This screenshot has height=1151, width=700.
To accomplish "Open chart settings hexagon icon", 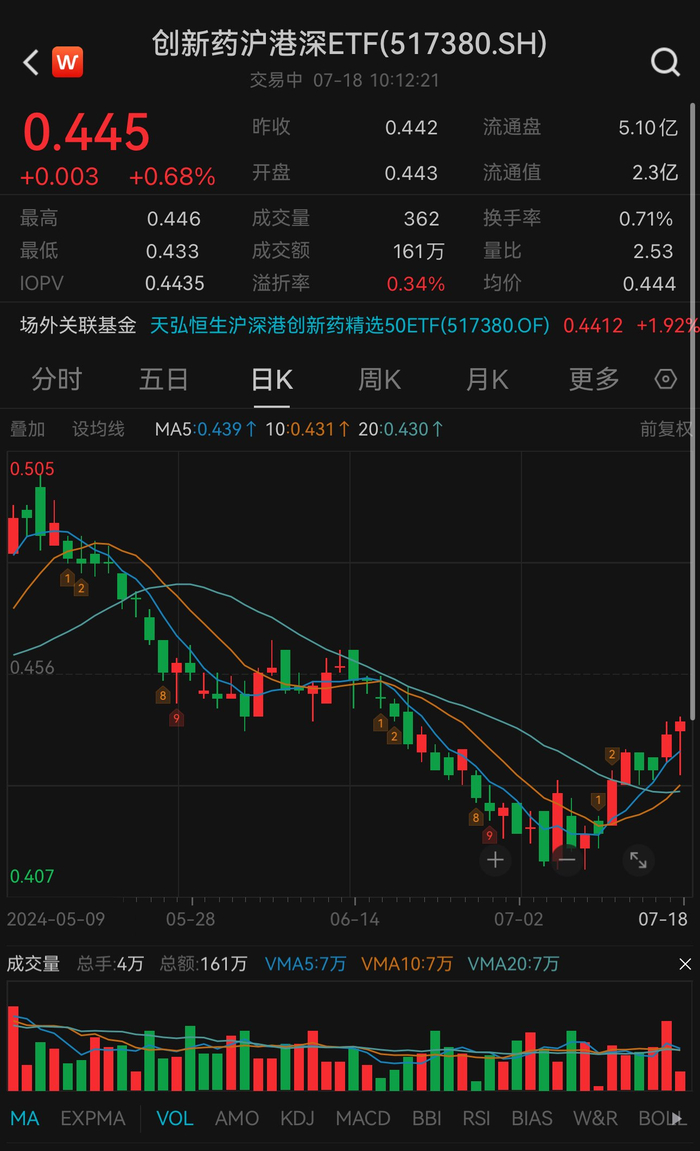I will [x=665, y=380].
